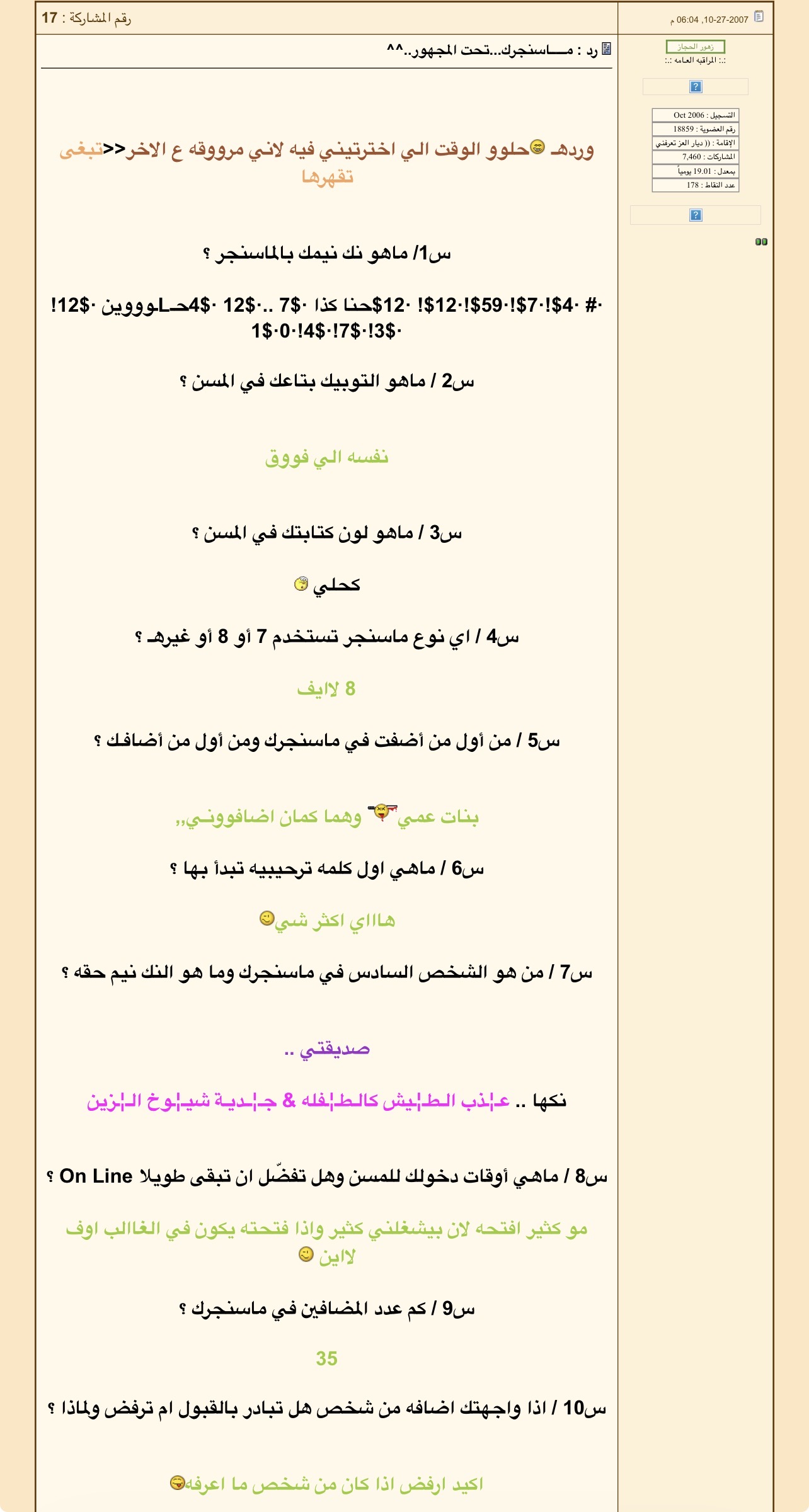The width and height of the screenshot is (809, 1512).
Task: Open the profile of زهور الحجاز
Action: (696, 47)
